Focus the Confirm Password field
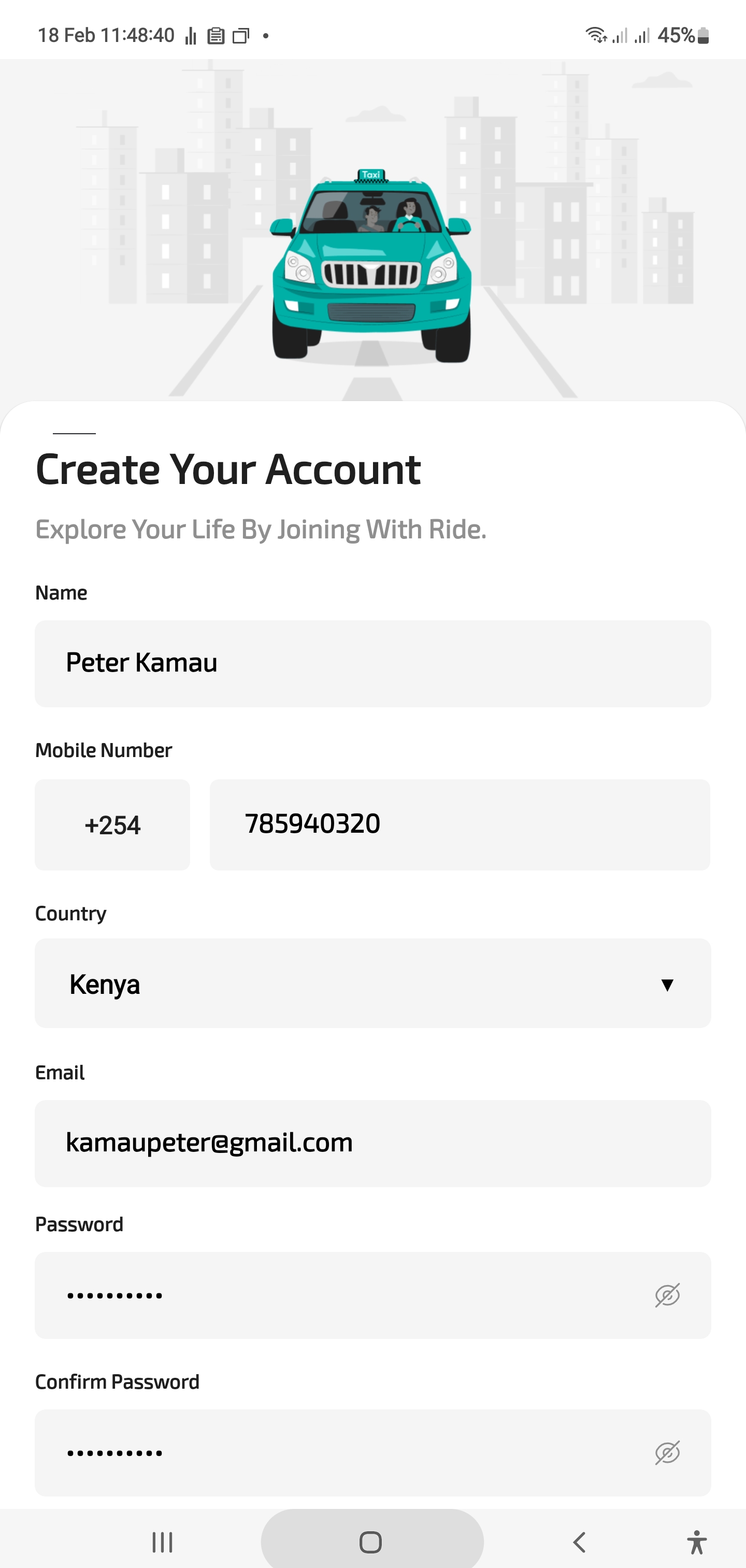The height and width of the screenshot is (1568, 746). (x=341, y=1452)
